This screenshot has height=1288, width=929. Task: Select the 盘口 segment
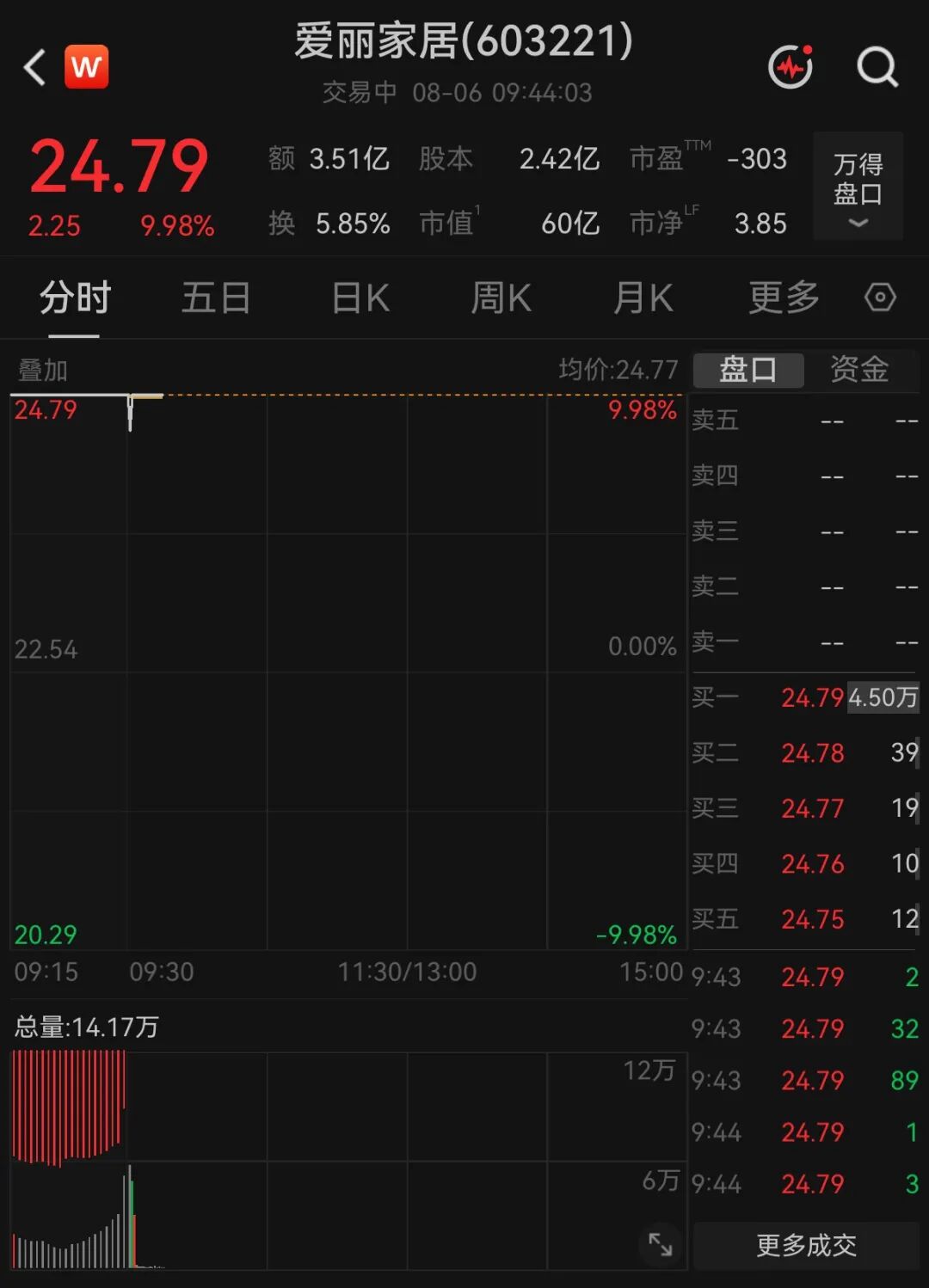(x=748, y=370)
